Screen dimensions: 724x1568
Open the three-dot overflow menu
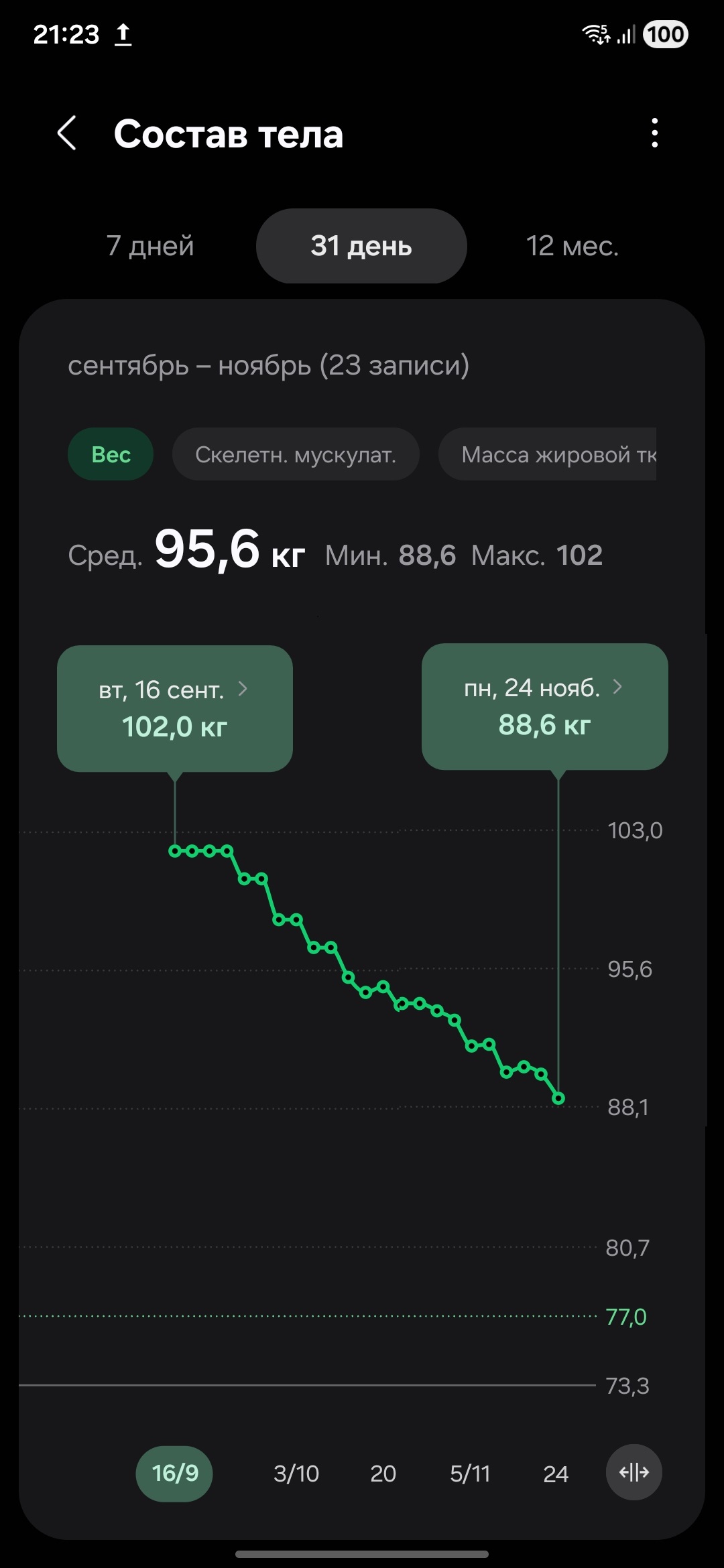pos(654,133)
